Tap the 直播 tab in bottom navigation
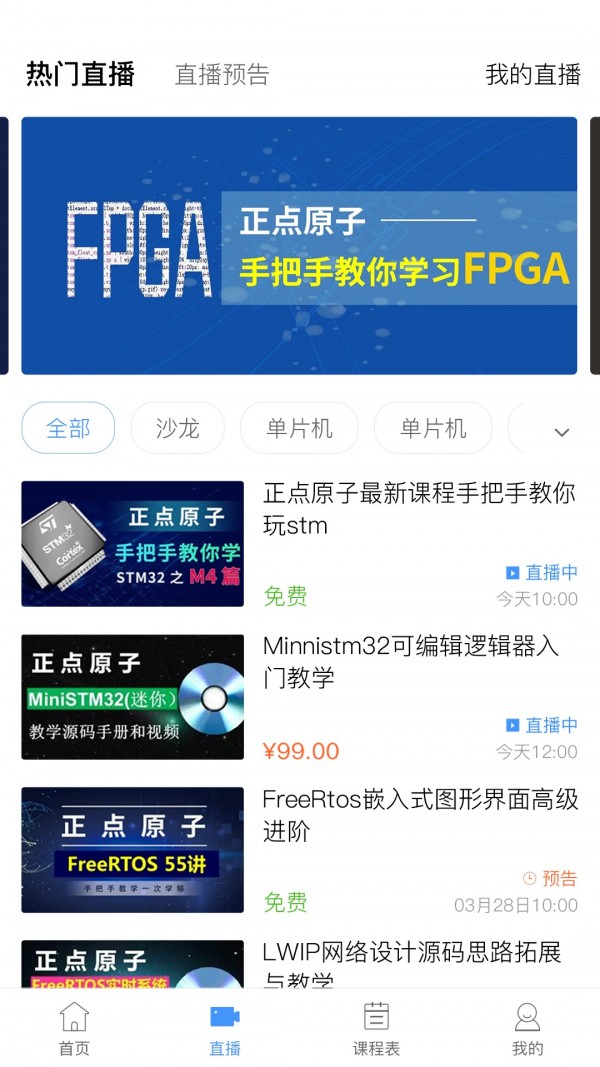This screenshot has width=600, height=1067. point(224,1029)
